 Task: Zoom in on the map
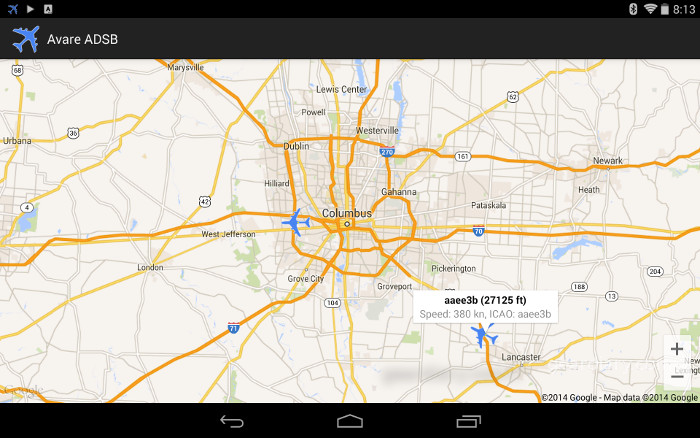click(677, 349)
